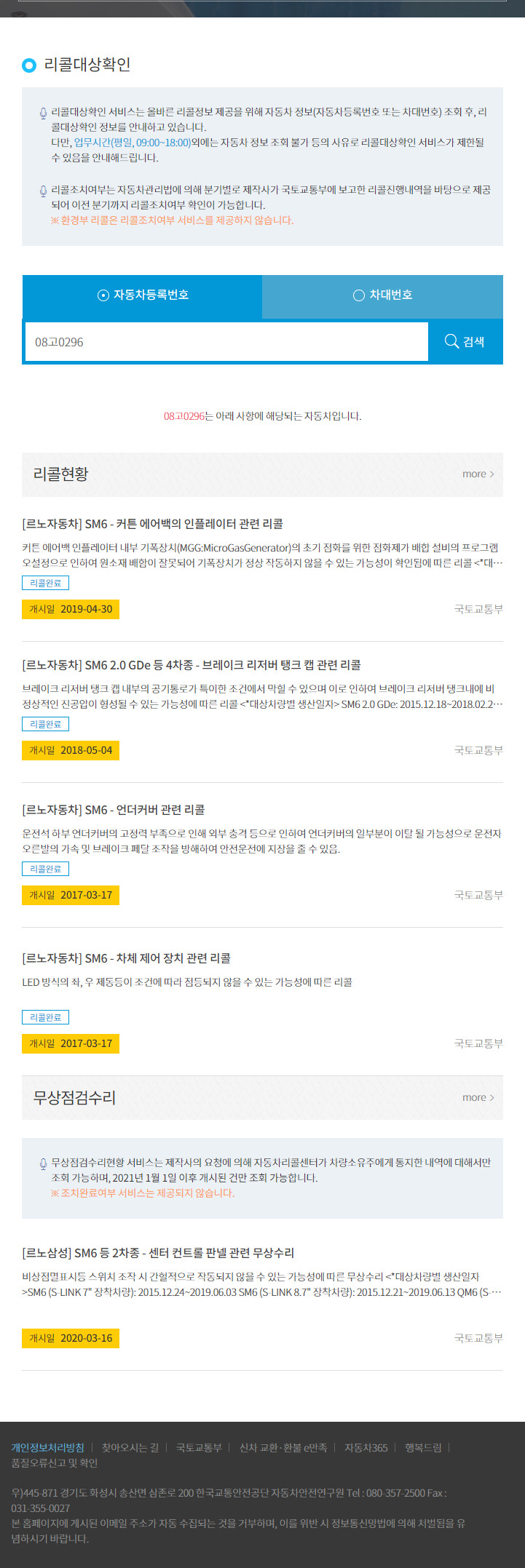Open the 브레이크 리저버 탱크 캡 recall
This screenshot has width=525, height=1568.
tap(192, 665)
